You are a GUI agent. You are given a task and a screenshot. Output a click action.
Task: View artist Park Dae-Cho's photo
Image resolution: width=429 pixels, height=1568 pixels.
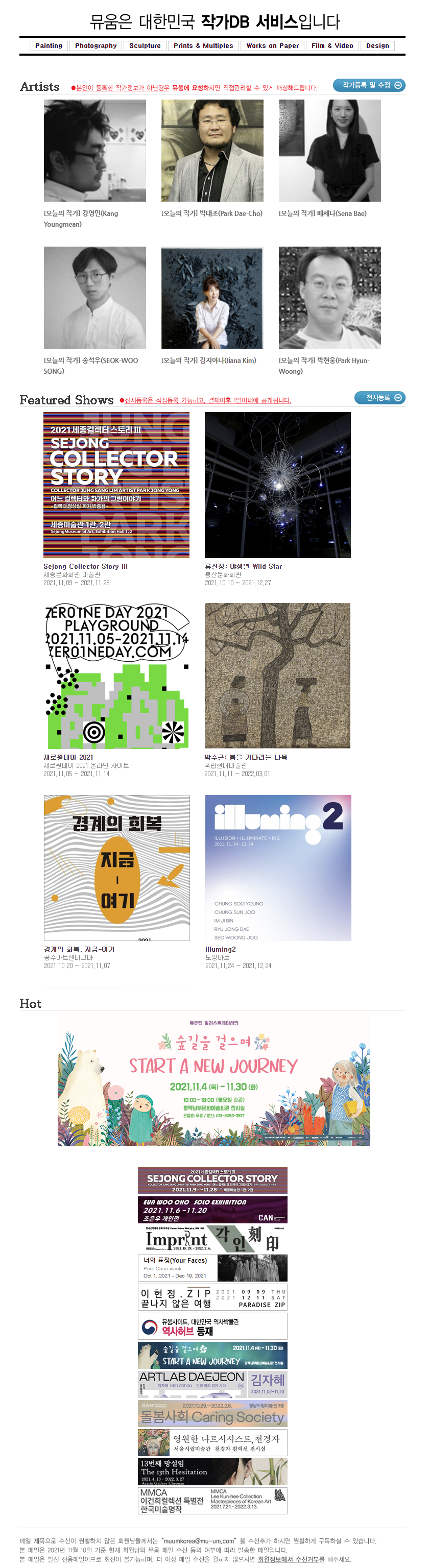[x=212, y=151]
